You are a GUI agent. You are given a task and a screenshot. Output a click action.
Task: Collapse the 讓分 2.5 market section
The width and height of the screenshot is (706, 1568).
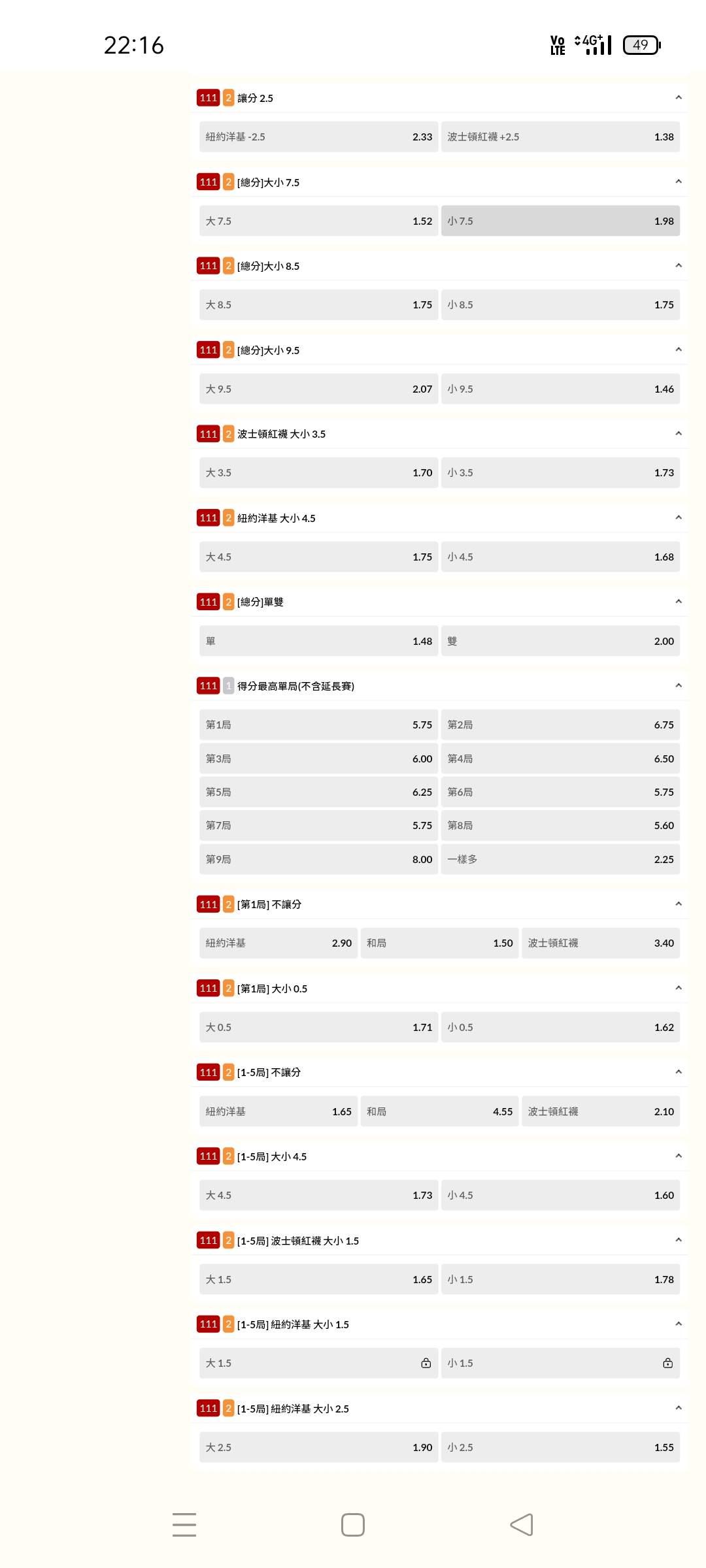pos(679,97)
